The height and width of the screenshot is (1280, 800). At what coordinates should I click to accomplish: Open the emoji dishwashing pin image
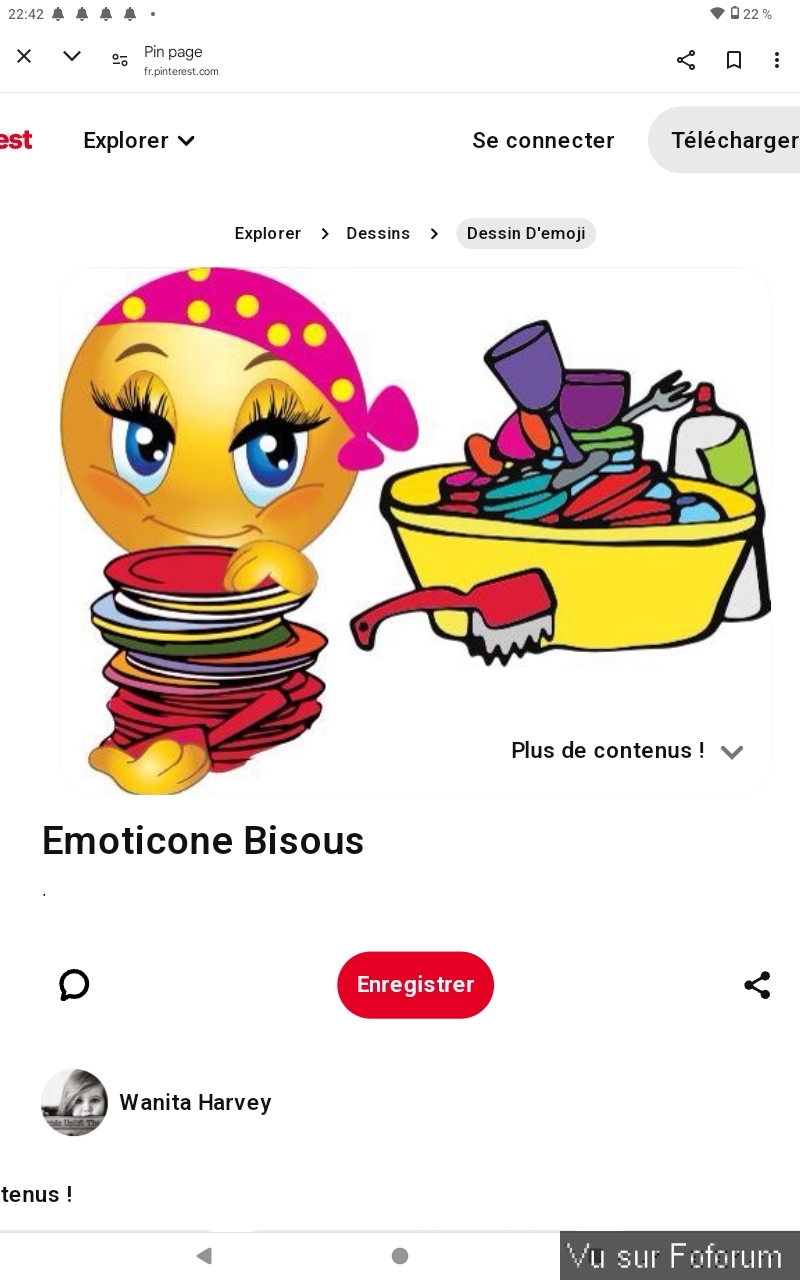[415, 500]
